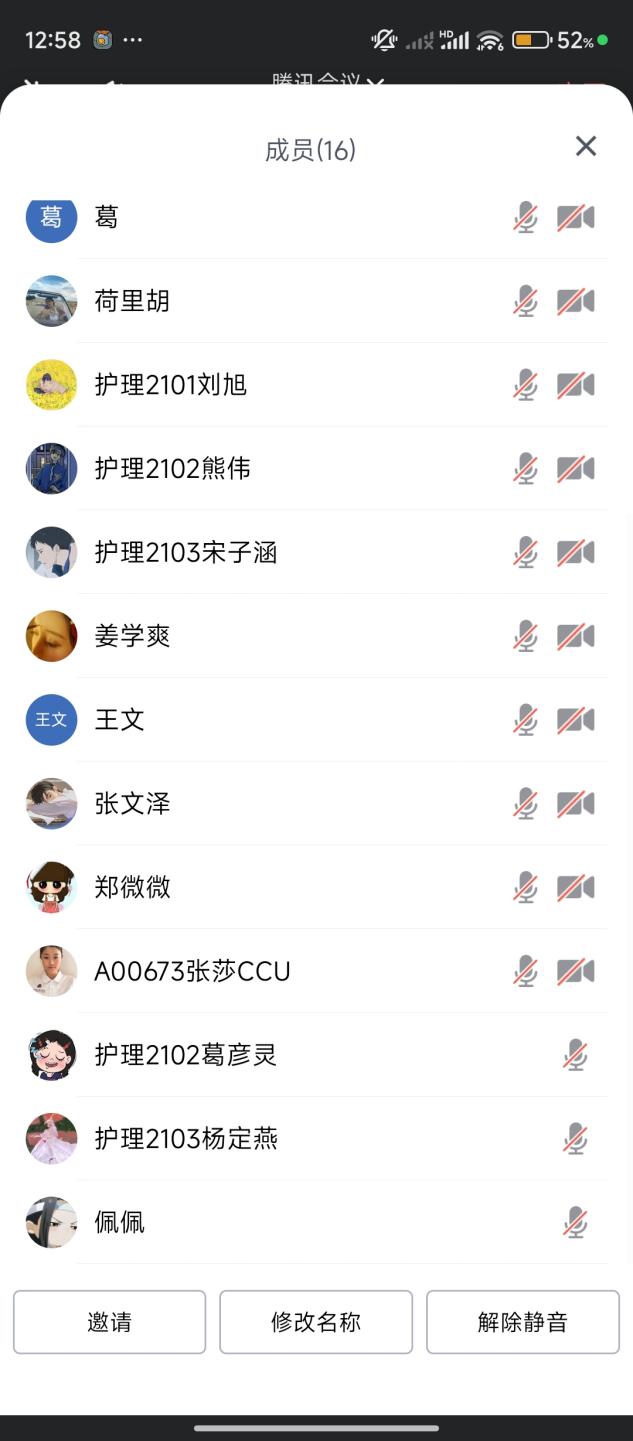The image size is (633, 1441).
Task: Select member 护理2103宋子涵
Action: pyautogui.click(x=185, y=553)
